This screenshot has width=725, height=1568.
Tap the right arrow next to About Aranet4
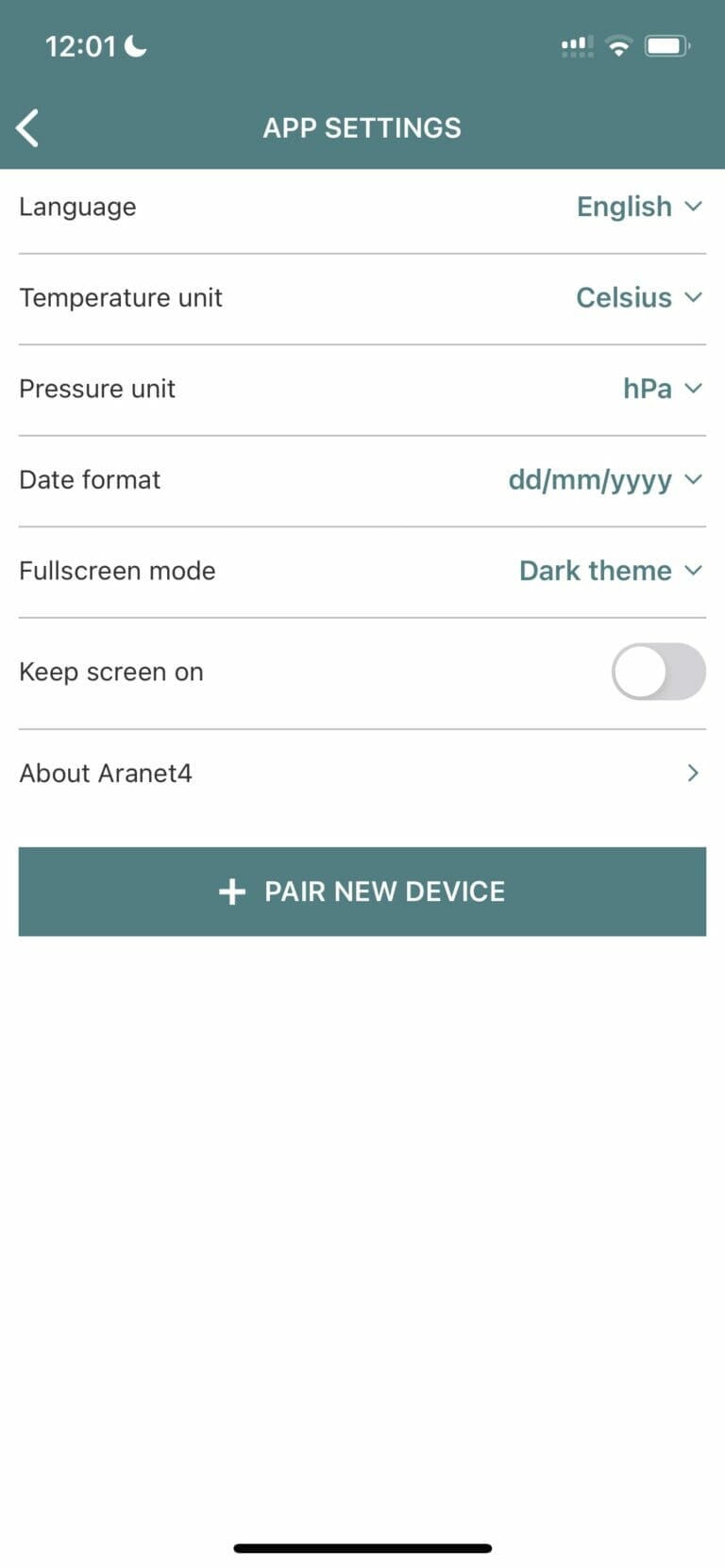692,773
